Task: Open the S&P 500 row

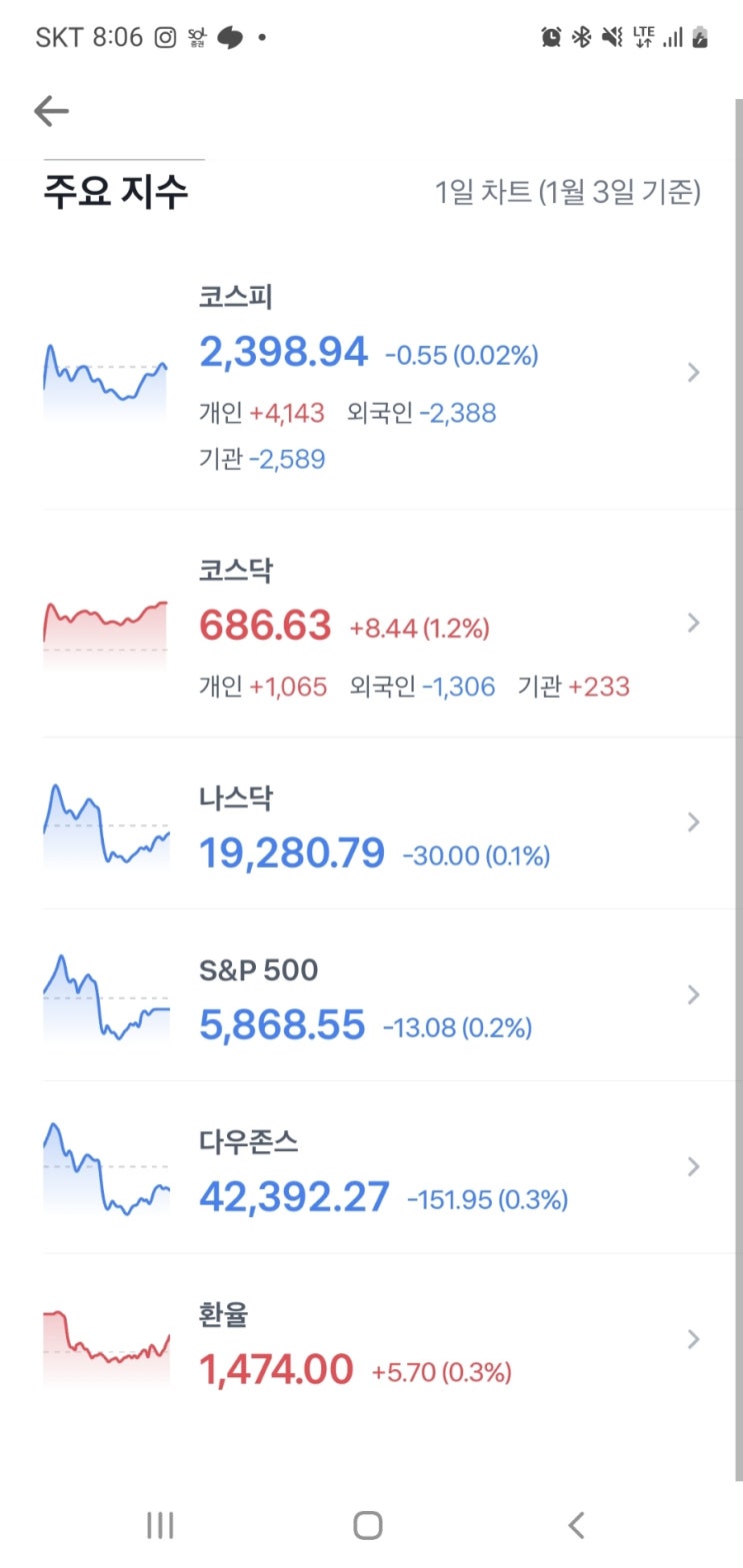Action: [372, 995]
